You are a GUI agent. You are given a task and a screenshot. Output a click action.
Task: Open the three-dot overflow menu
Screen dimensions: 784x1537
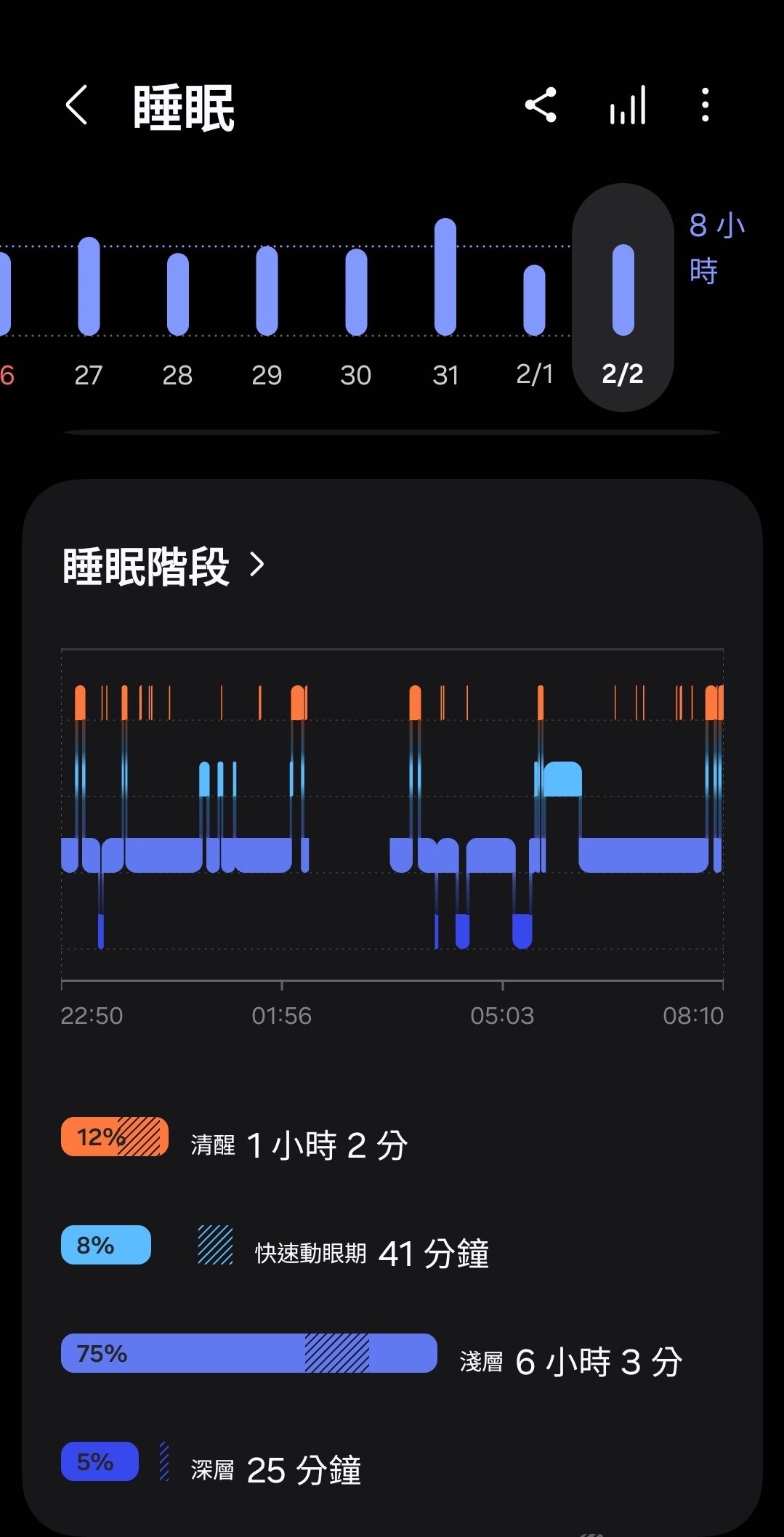pos(705,105)
